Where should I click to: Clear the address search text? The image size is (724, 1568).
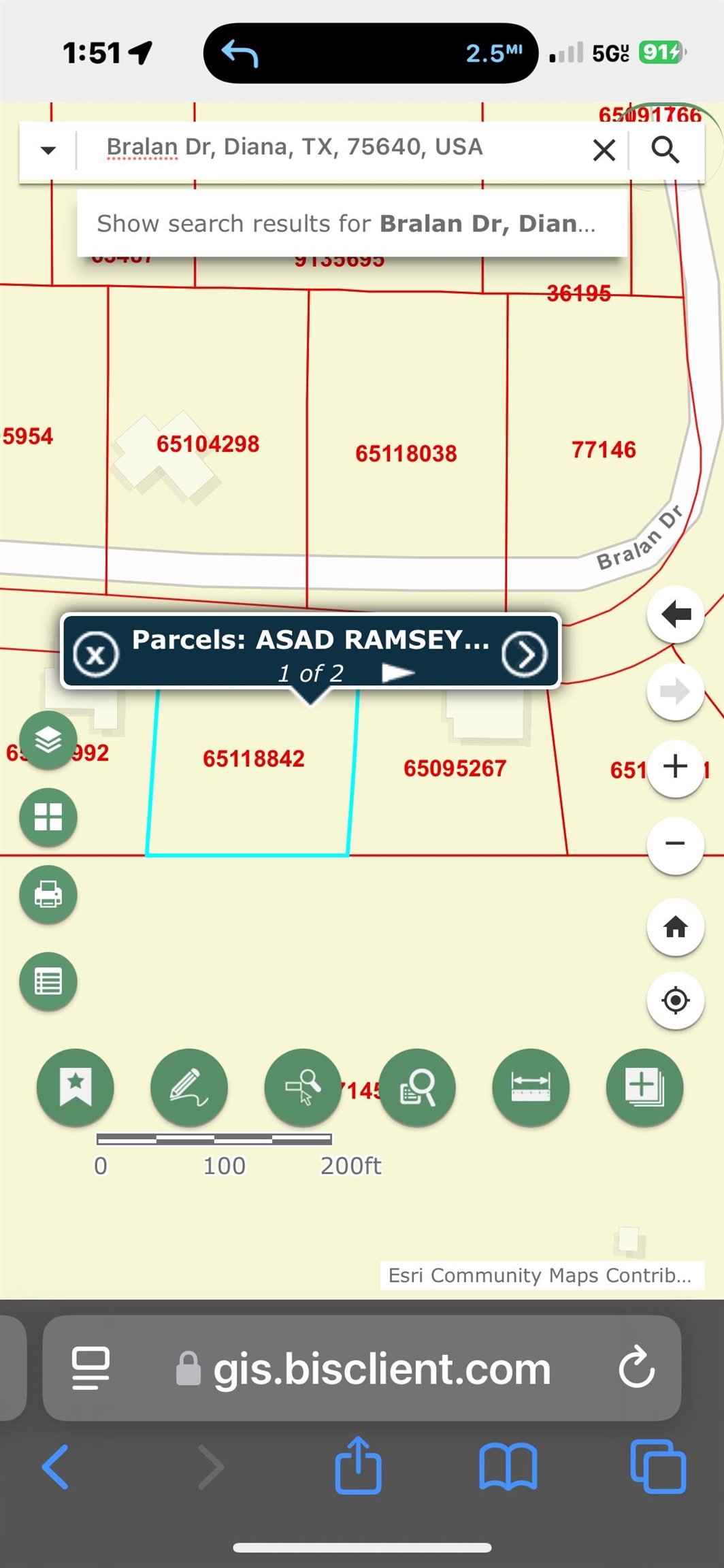tap(604, 150)
